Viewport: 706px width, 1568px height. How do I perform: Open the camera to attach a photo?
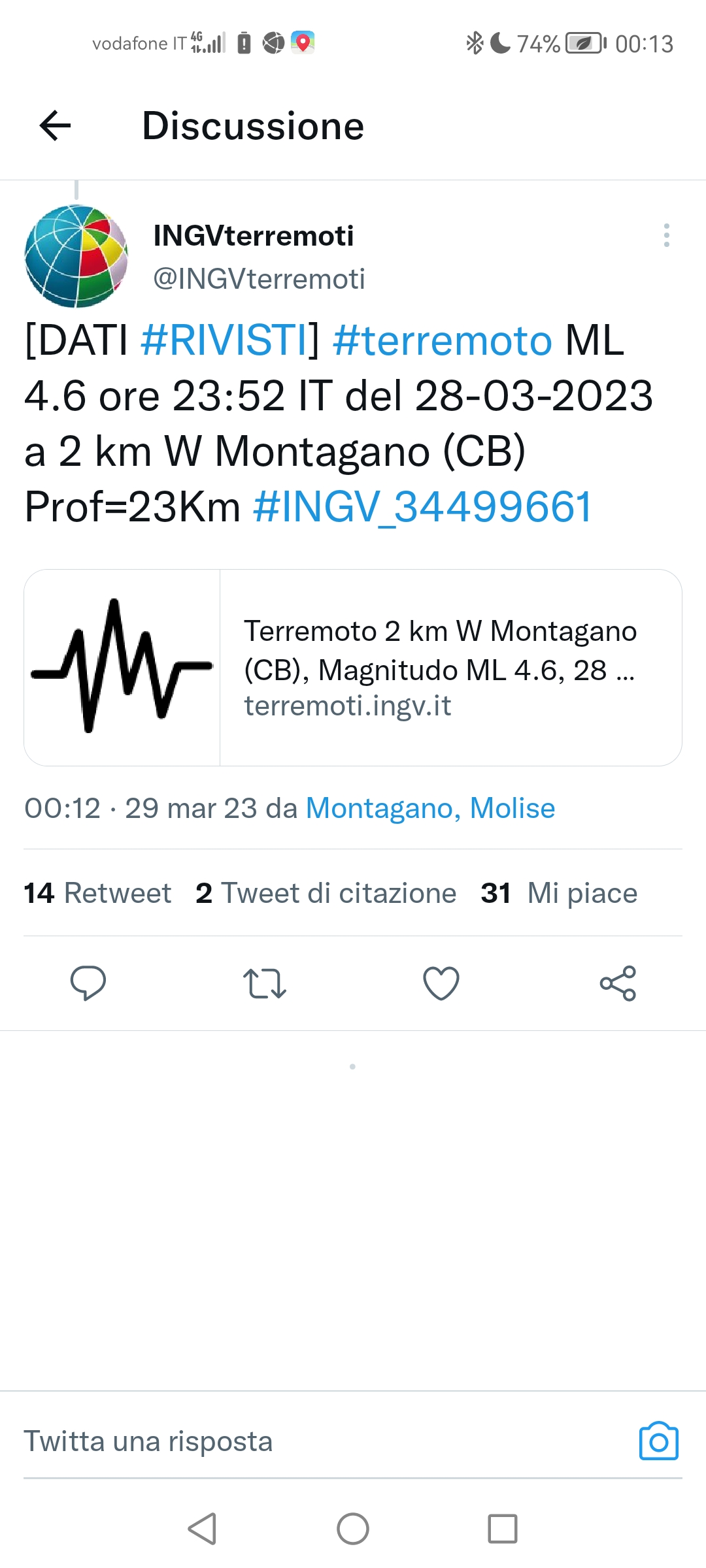coord(658,1441)
